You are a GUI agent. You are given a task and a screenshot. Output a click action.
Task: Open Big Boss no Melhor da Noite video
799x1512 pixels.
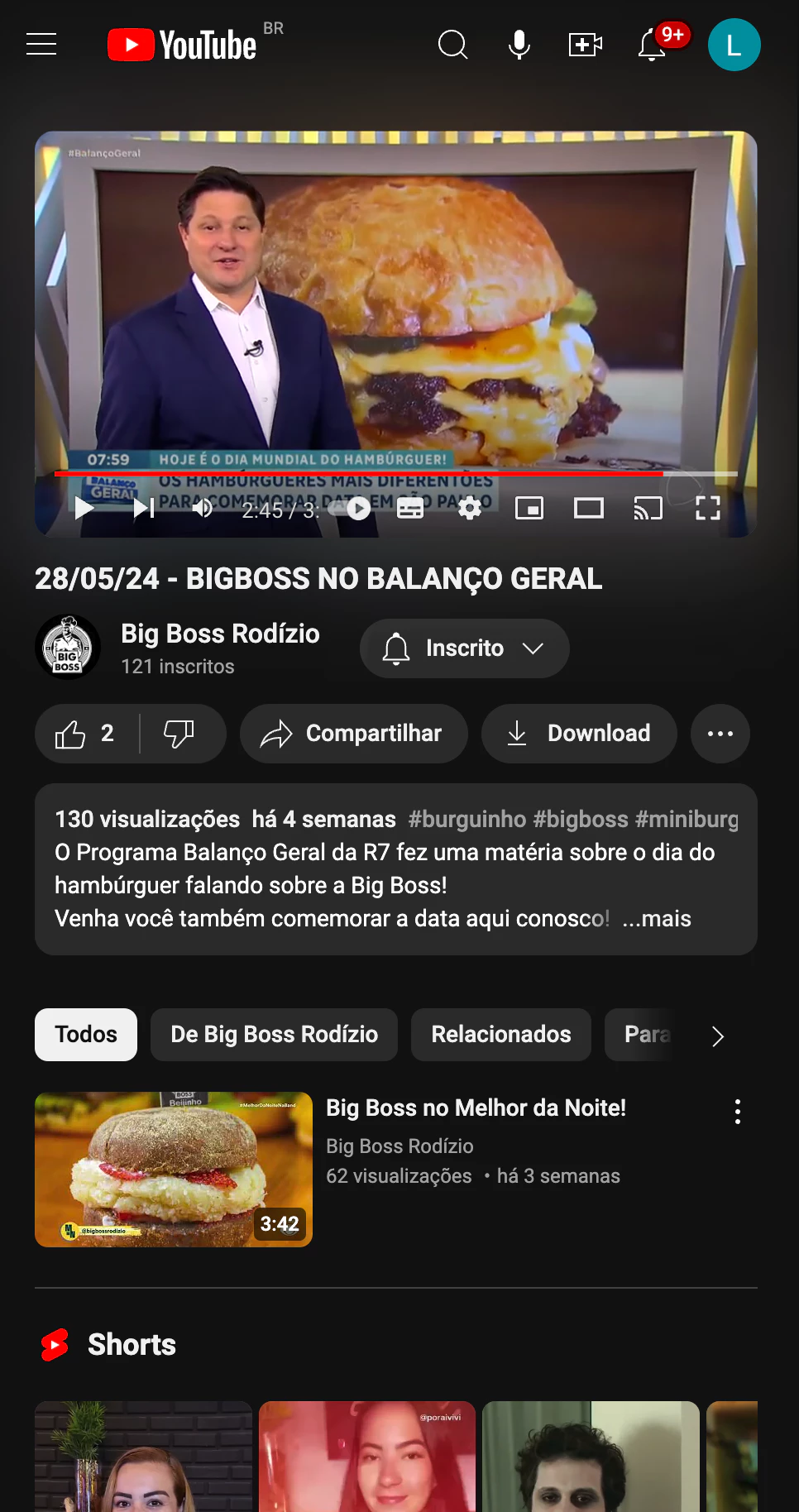point(476,1108)
